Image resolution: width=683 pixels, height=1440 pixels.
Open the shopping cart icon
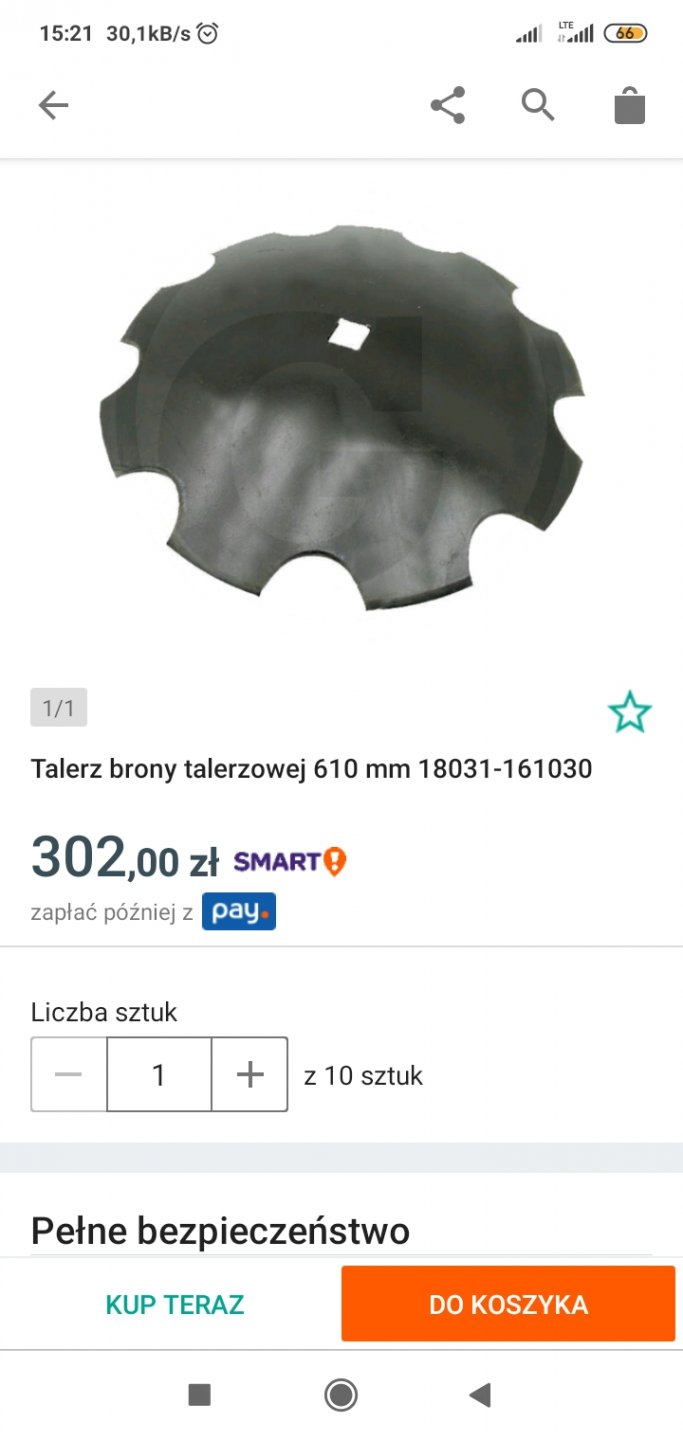click(x=629, y=105)
